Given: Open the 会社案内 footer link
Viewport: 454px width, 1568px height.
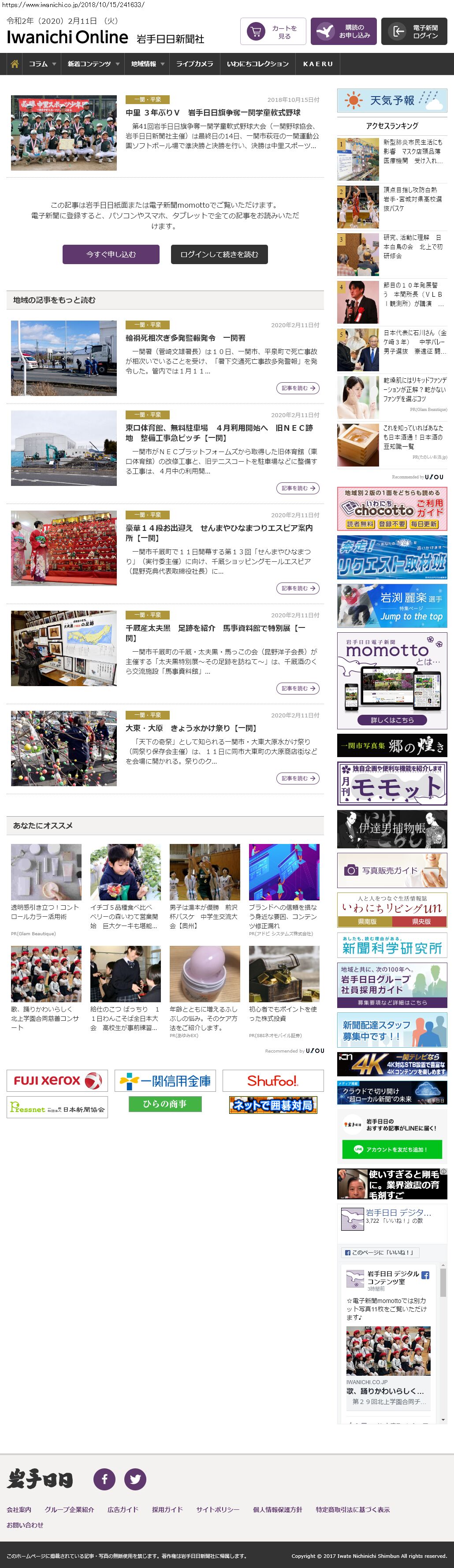Looking at the screenshot, I should click(19, 1509).
